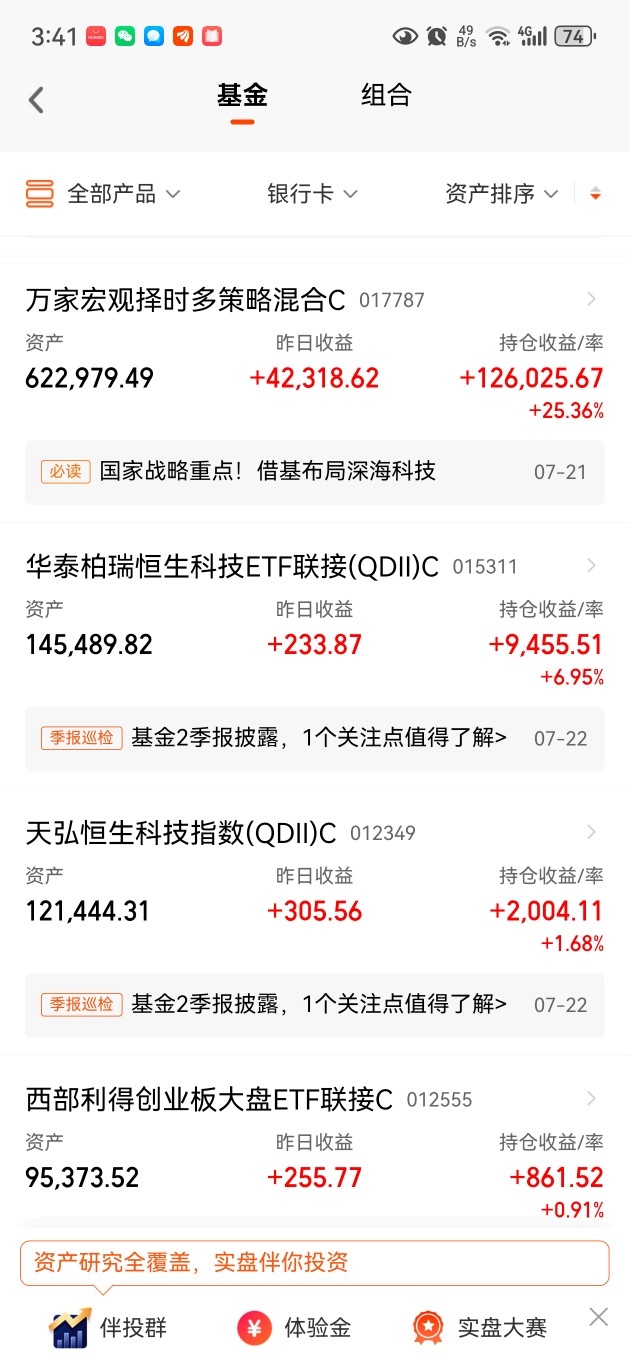Viewport: 630px width, 1360px height.
Task: Open the 资产排序 sorting dropdown
Action: (x=501, y=194)
